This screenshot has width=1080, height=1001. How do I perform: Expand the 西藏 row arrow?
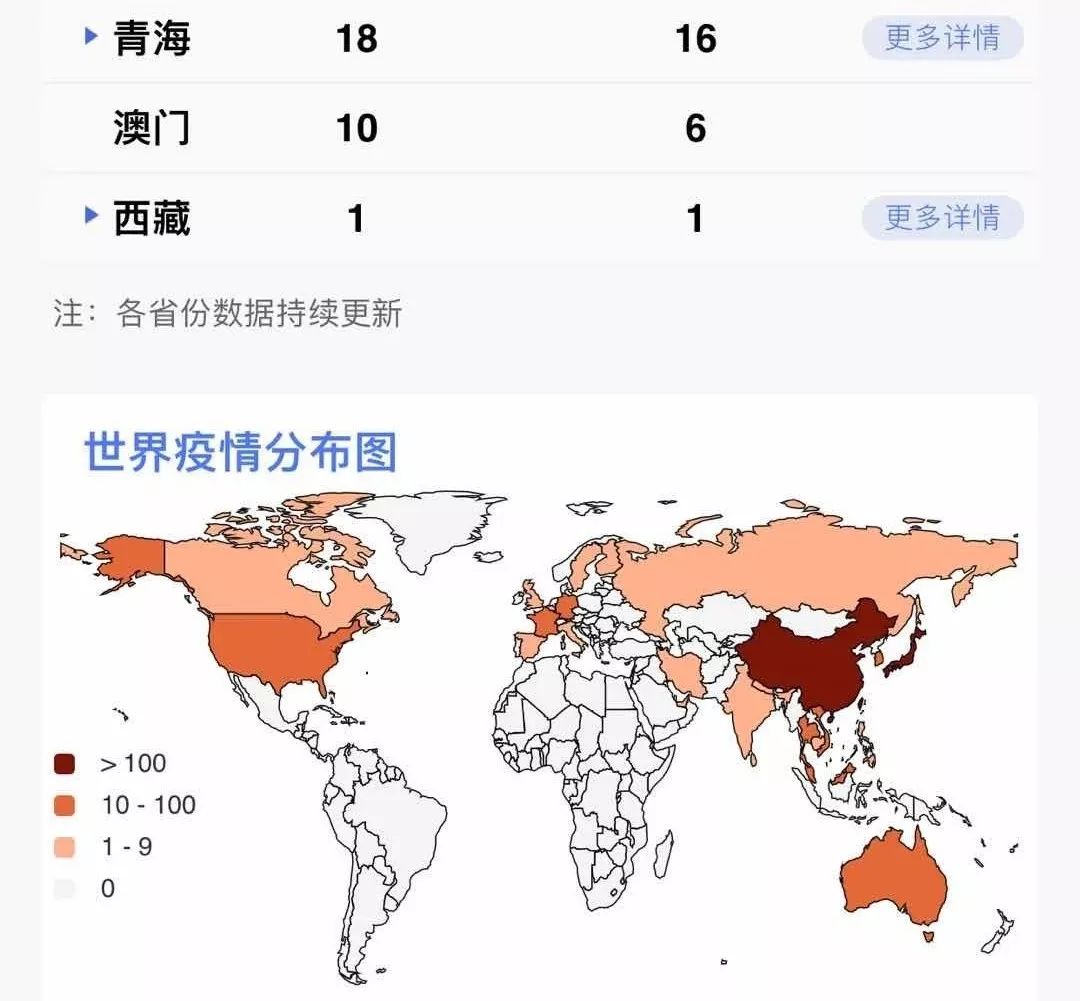92,214
